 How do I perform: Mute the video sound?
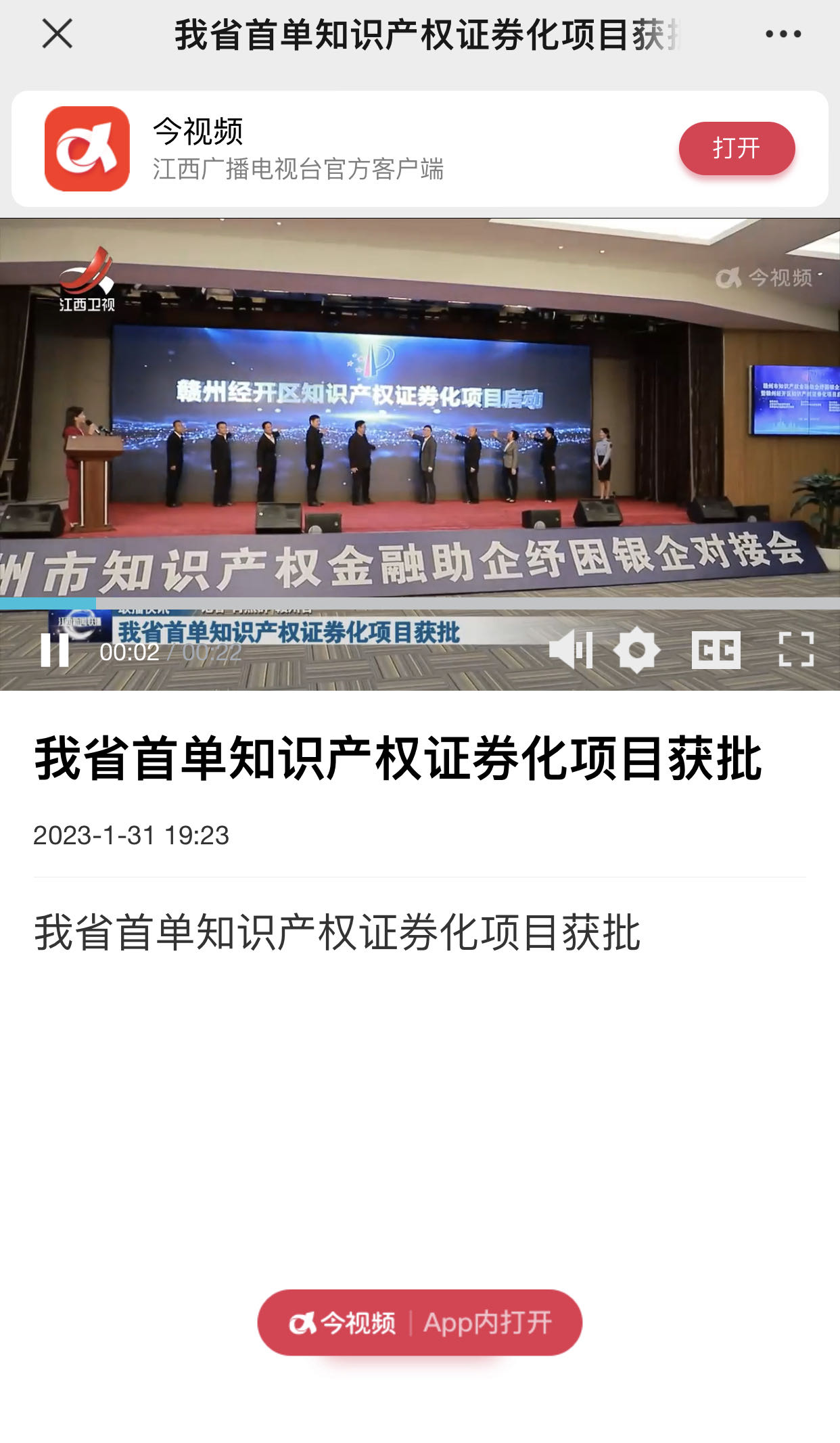pos(571,649)
